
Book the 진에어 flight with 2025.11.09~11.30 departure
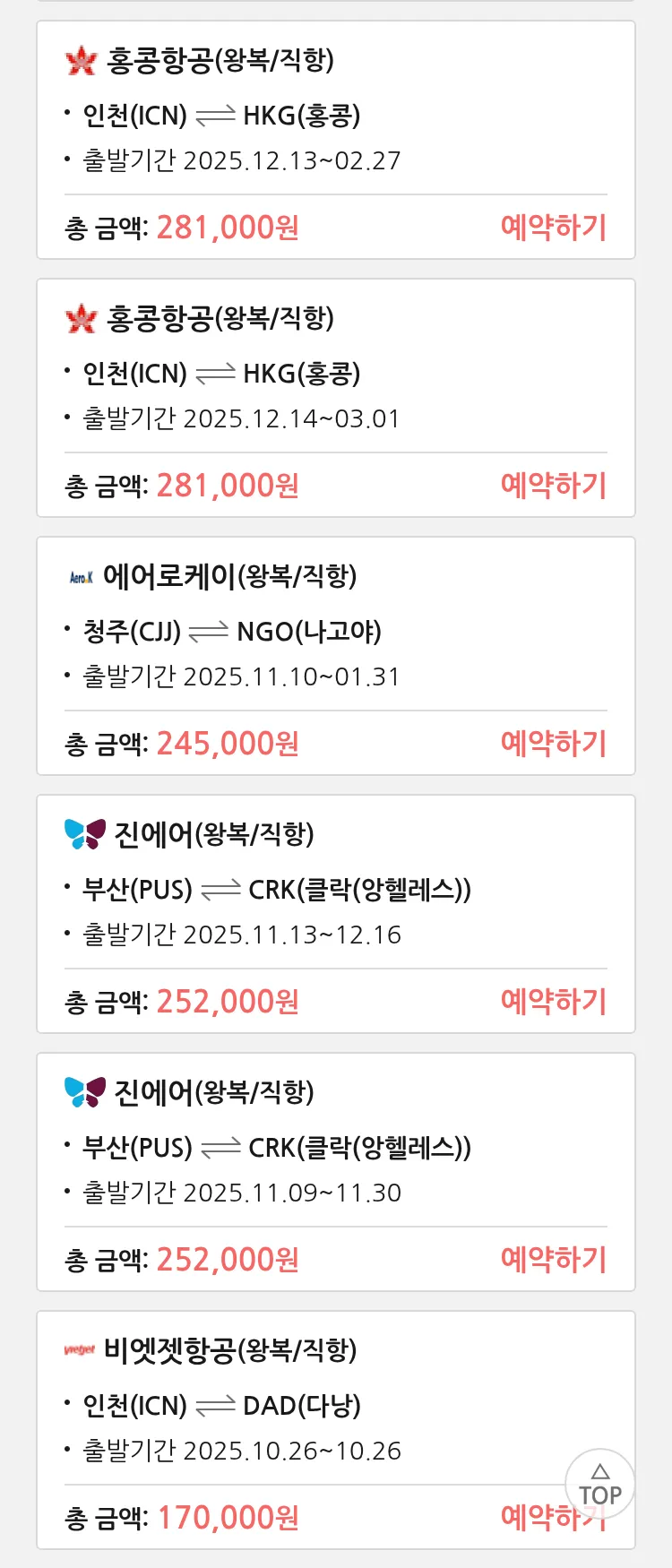(x=553, y=1260)
